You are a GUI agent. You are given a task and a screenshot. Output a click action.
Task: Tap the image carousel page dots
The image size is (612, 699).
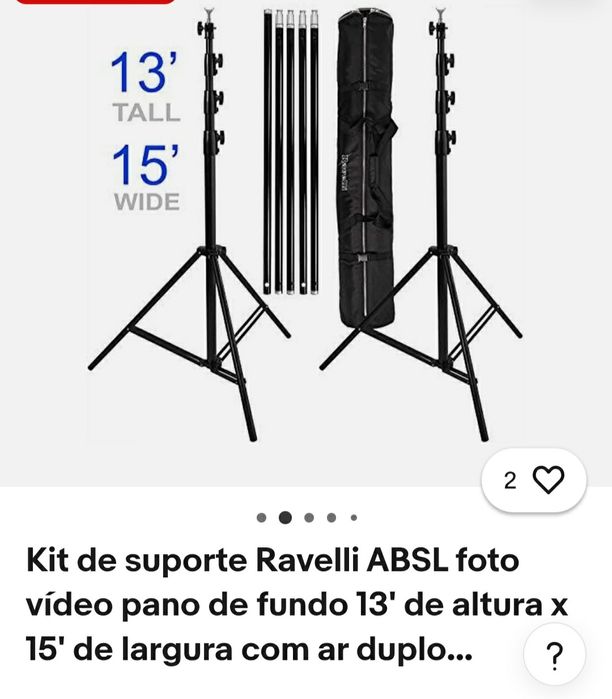307,518
